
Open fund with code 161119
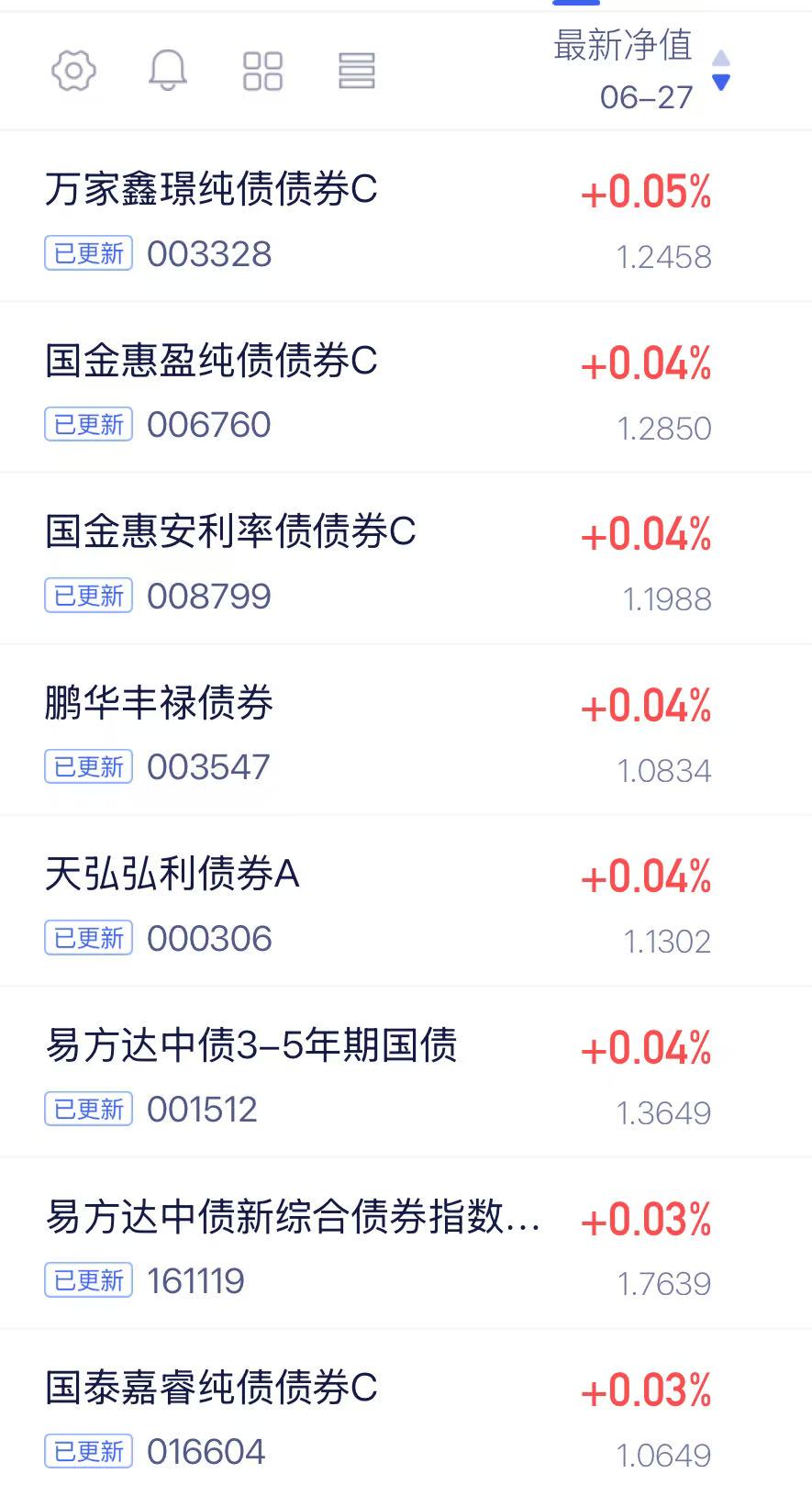406,1244
